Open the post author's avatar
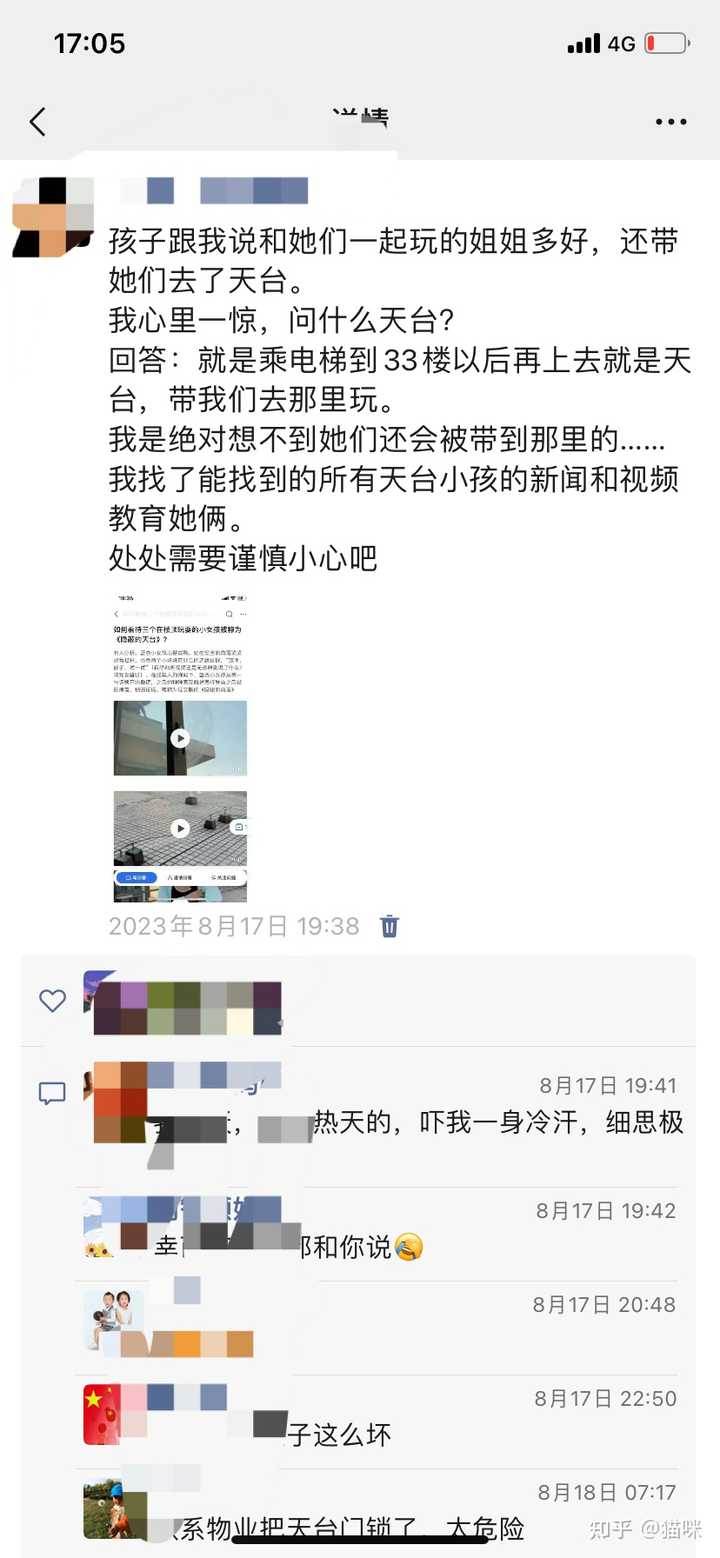The width and height of the screenshot is (720, 1558). 52,216
